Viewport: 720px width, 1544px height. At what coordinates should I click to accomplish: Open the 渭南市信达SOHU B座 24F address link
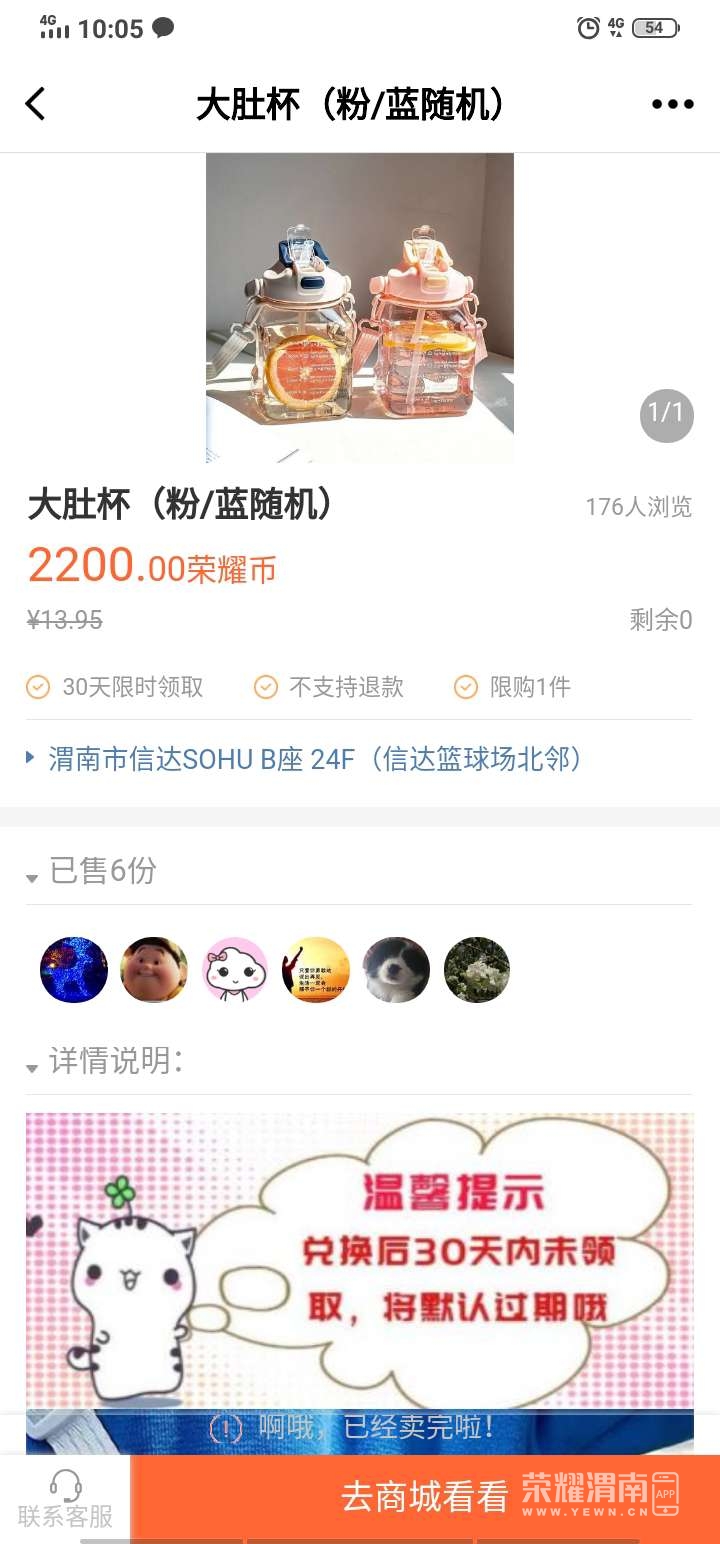pyautogui.click(x=314, y=759)
